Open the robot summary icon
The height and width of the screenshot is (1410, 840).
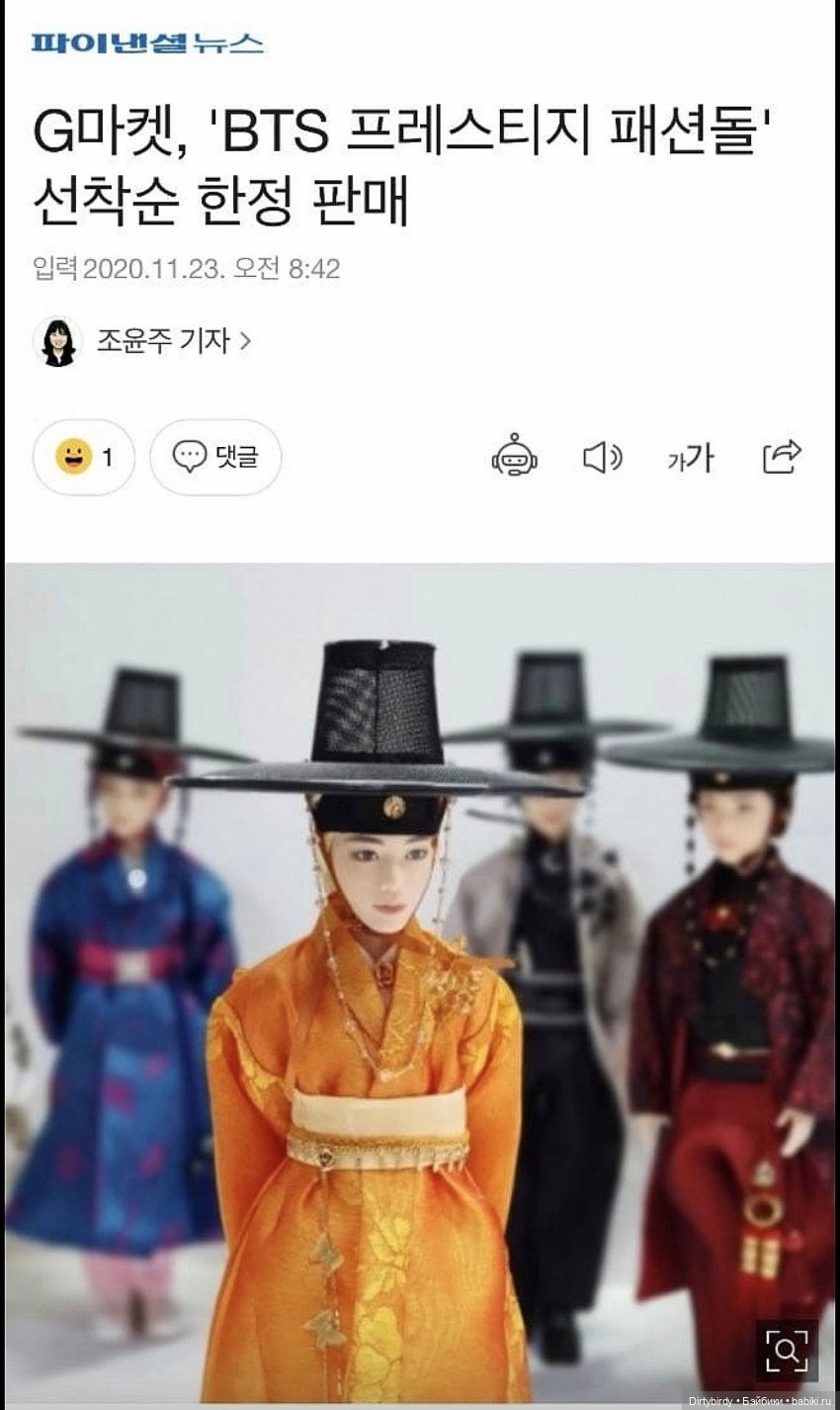(x=514, y=458)
